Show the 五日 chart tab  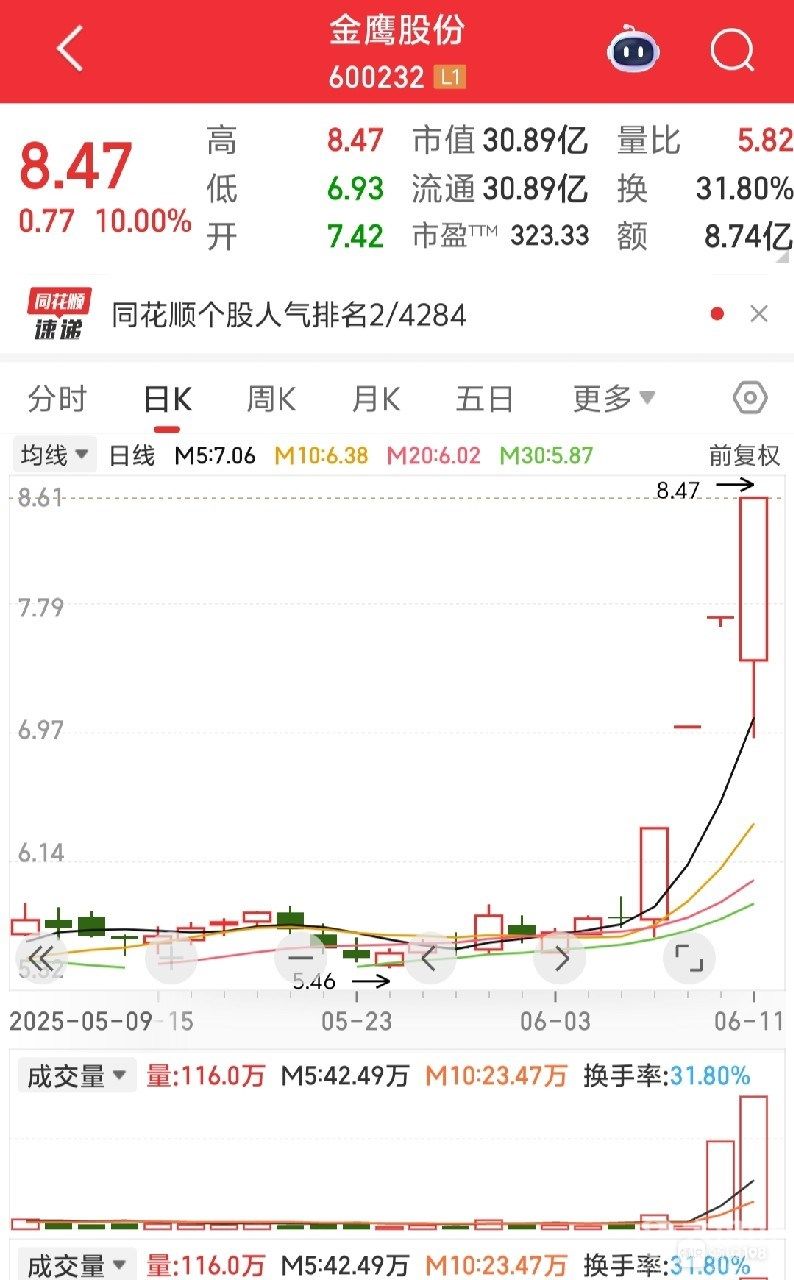484,399
